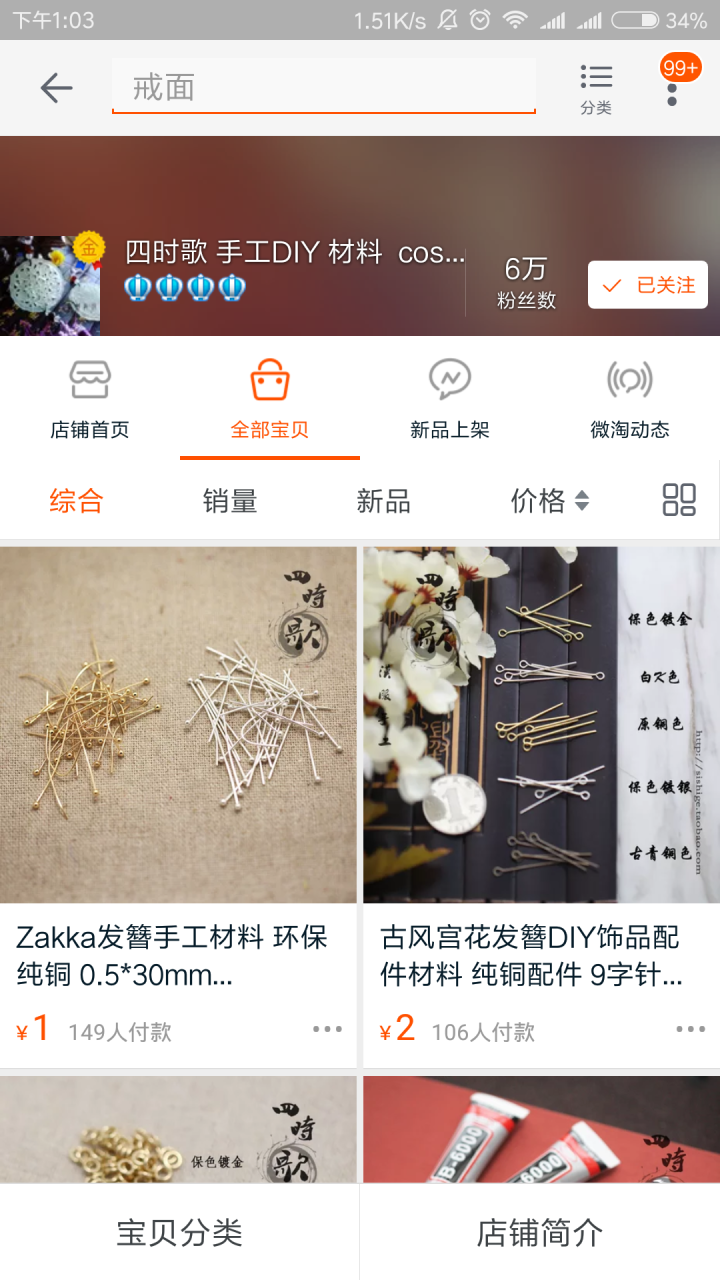The image size is (720, 1280).
Task: Show 新品 sorted items
Action: click(383, 501)
